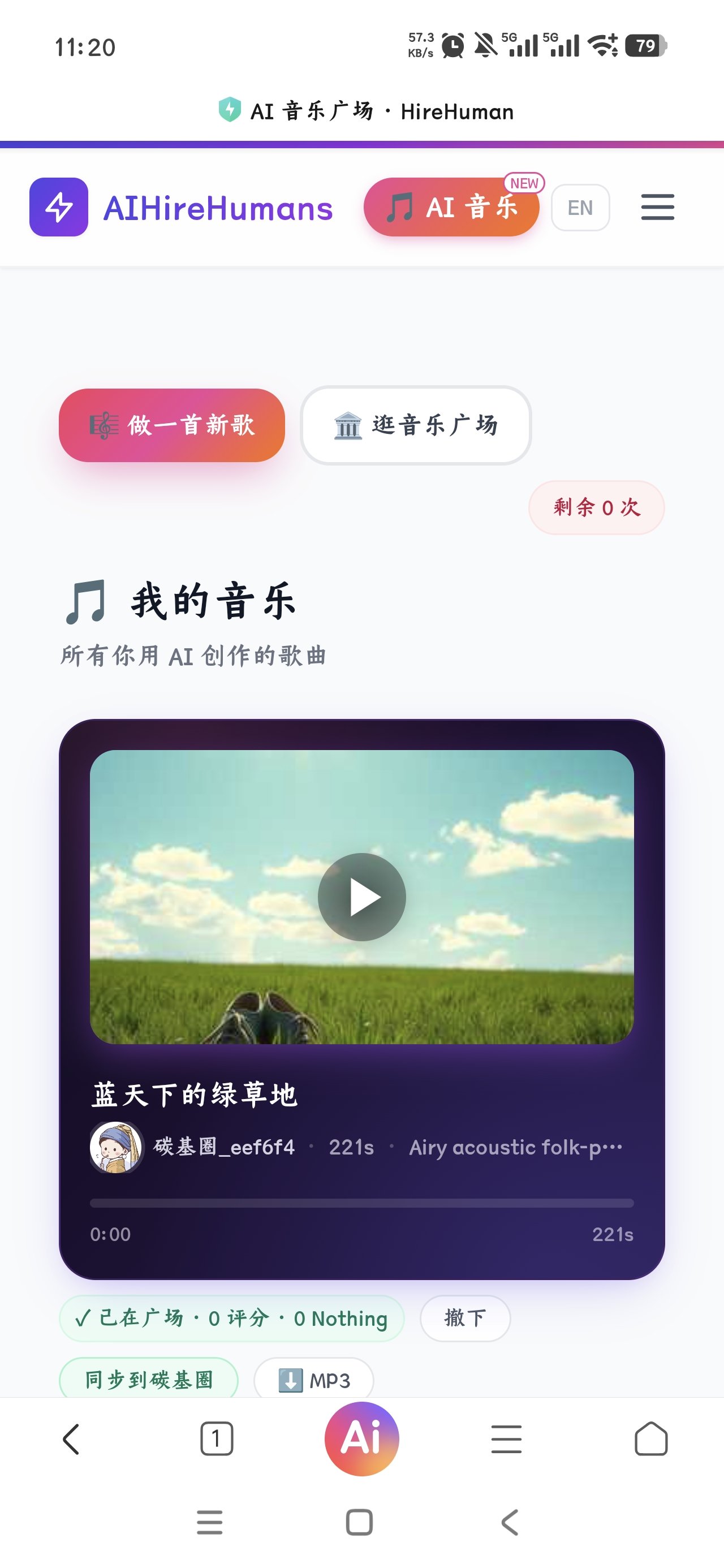
Task: Open the browser tabs switcher
Action: [216, 1439]
